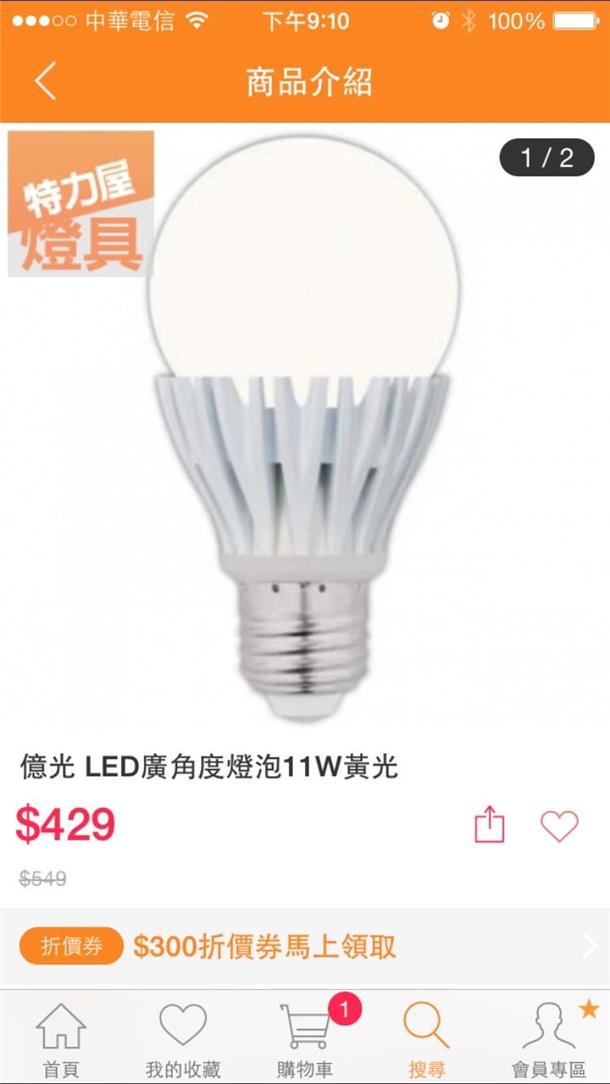
Task: Share this LED bulb product
Action: (x=489, y=826)
